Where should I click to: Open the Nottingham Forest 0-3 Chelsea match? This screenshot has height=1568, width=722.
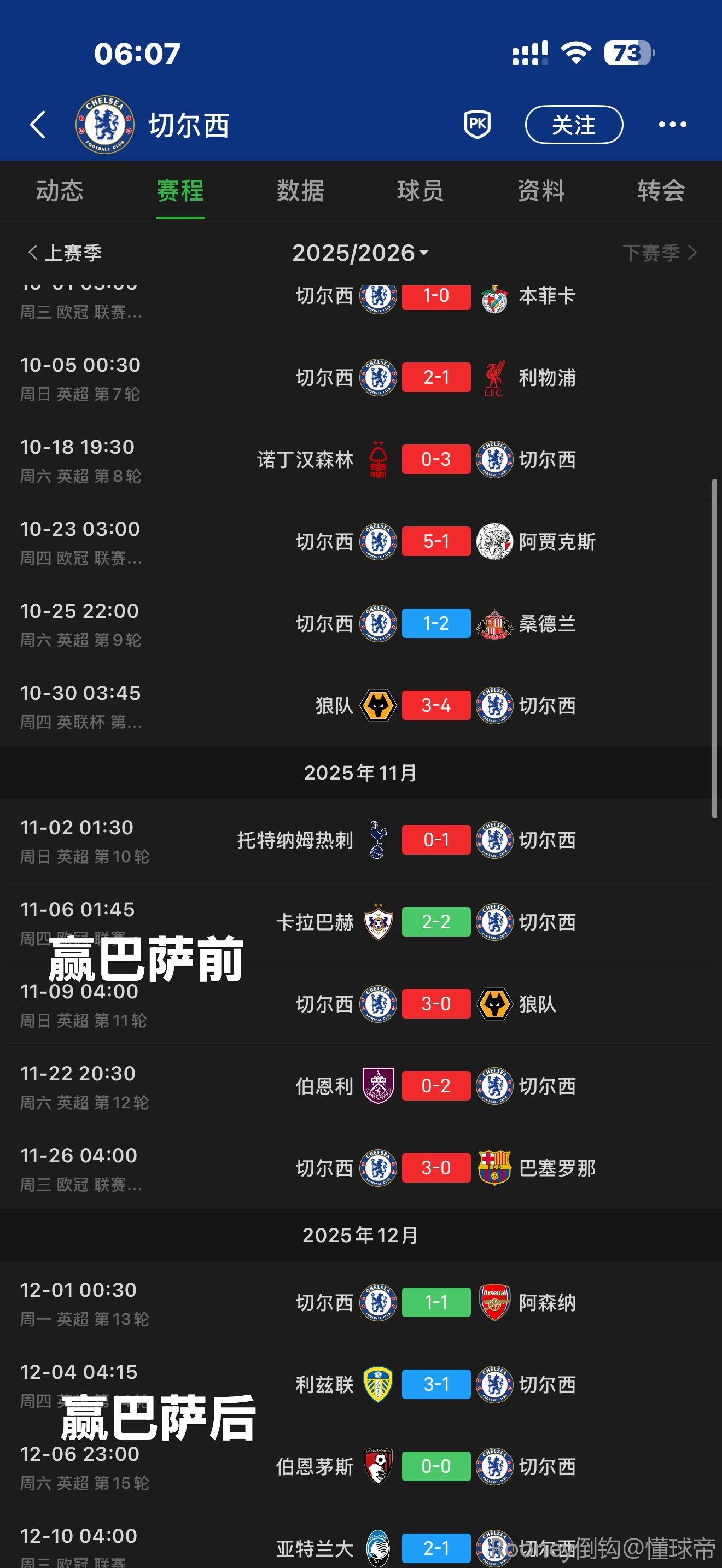(436, 460)
